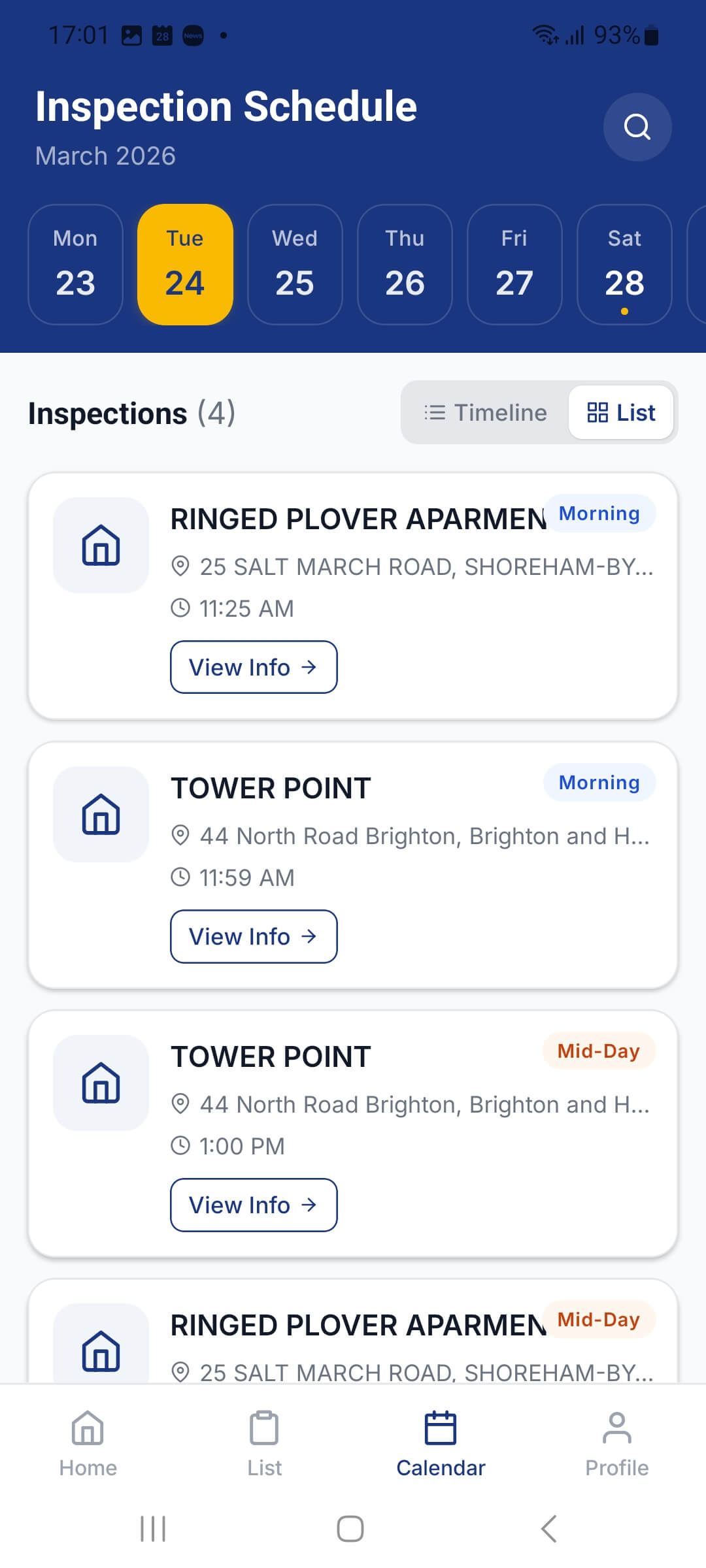The width and height of the screenshot is (706, 1568).
Task: Tap the Mid-Day badge on Tower Point card
Action: pos(598,1051)
